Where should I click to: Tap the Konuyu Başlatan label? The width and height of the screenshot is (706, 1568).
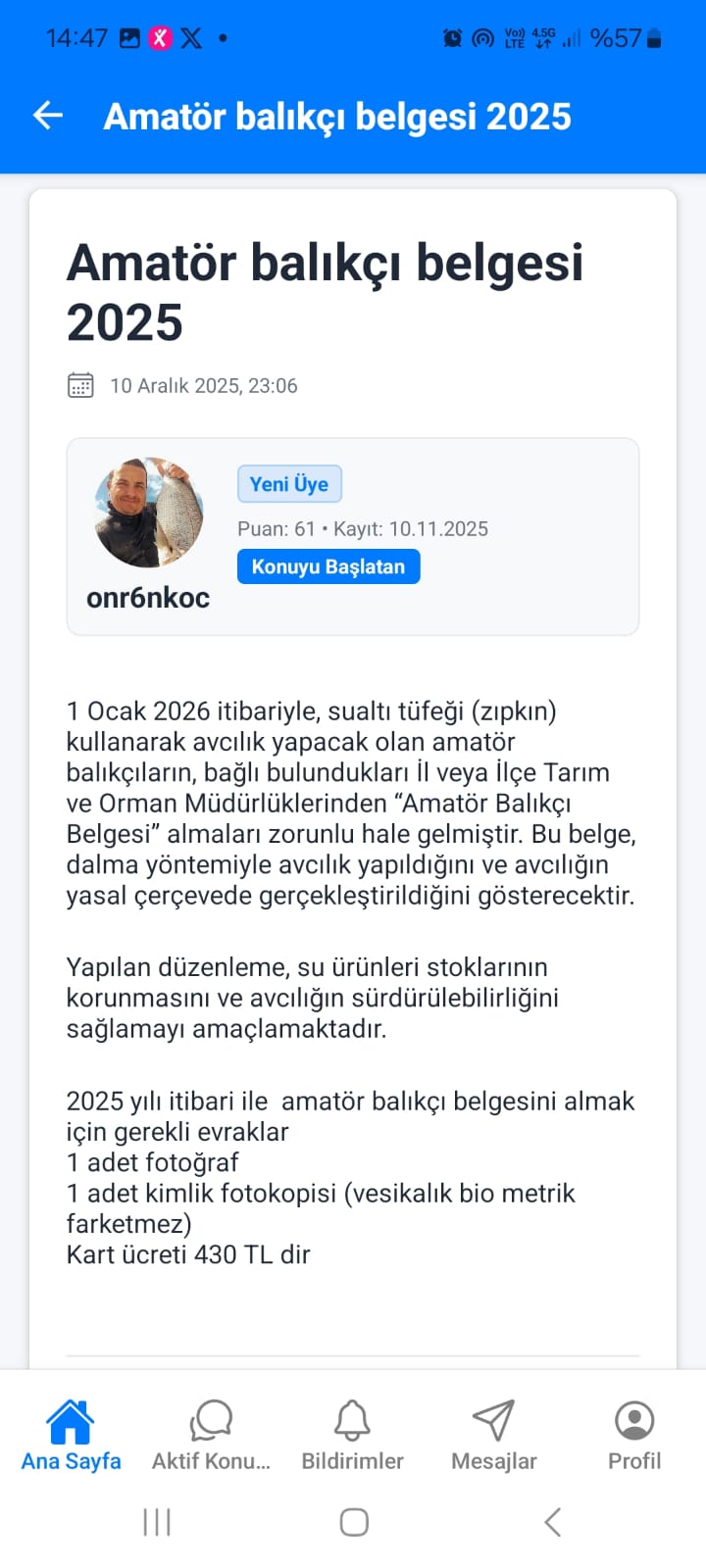click(x=328, y=565)
